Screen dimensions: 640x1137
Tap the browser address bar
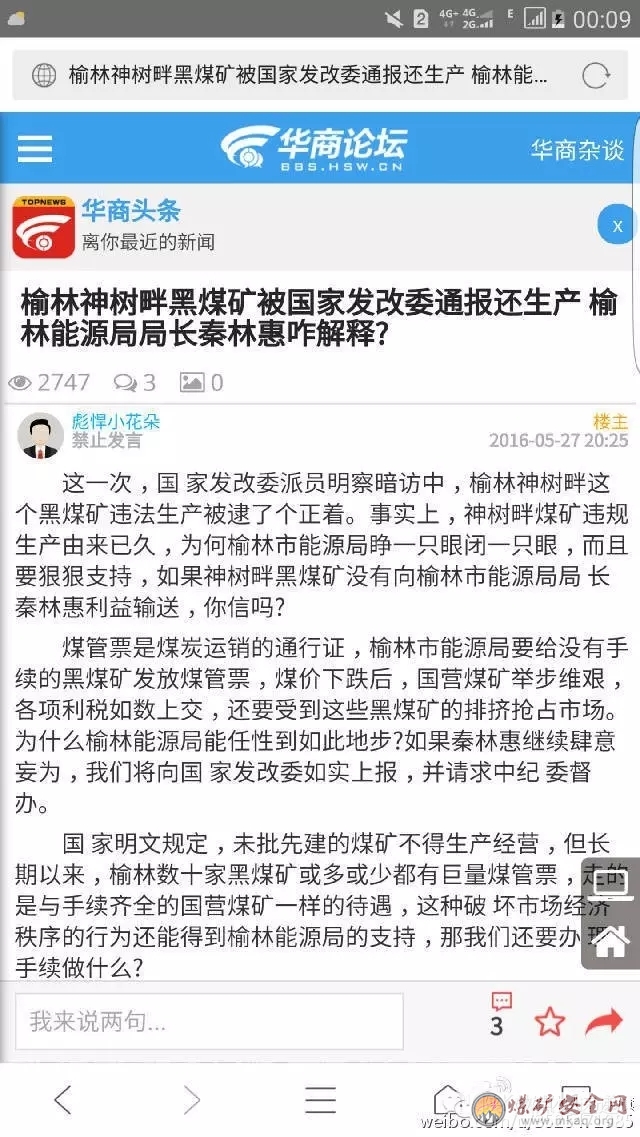point(300,75)
